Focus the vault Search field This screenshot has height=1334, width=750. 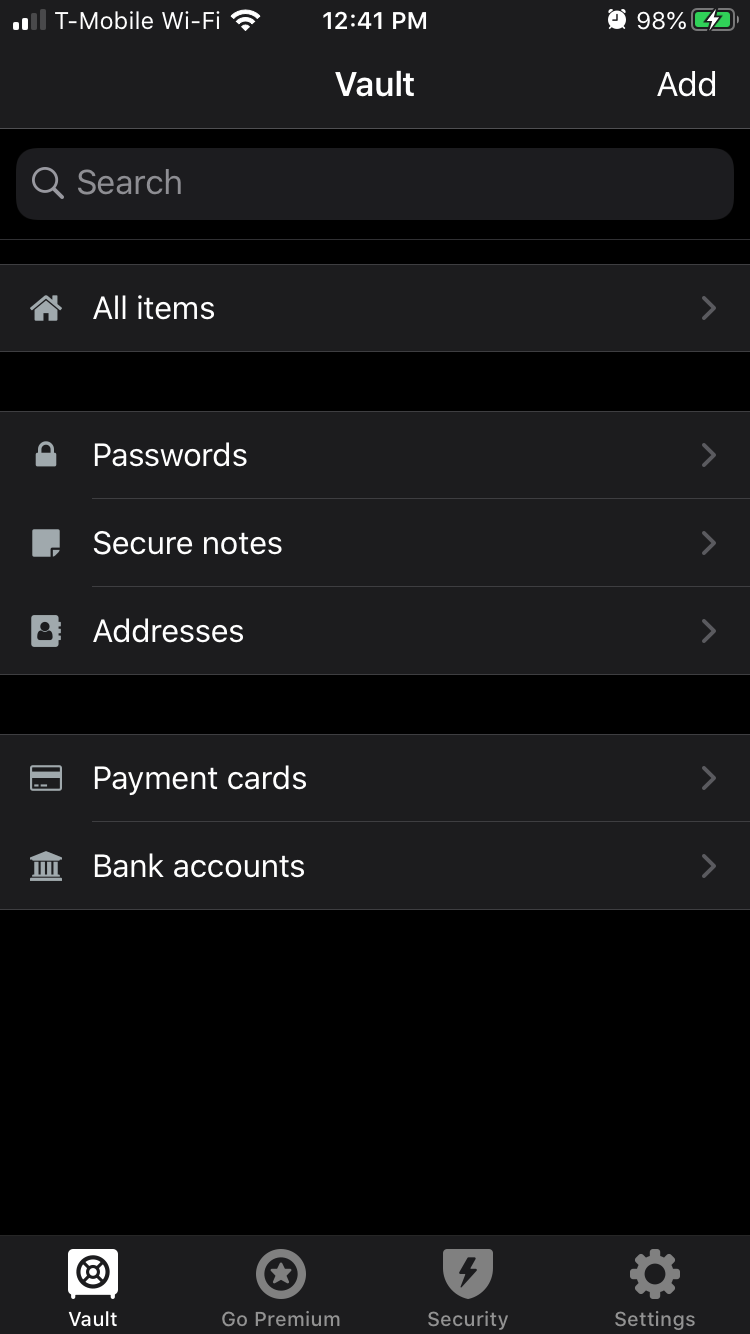pyautogui.click(x=375, y=184)
